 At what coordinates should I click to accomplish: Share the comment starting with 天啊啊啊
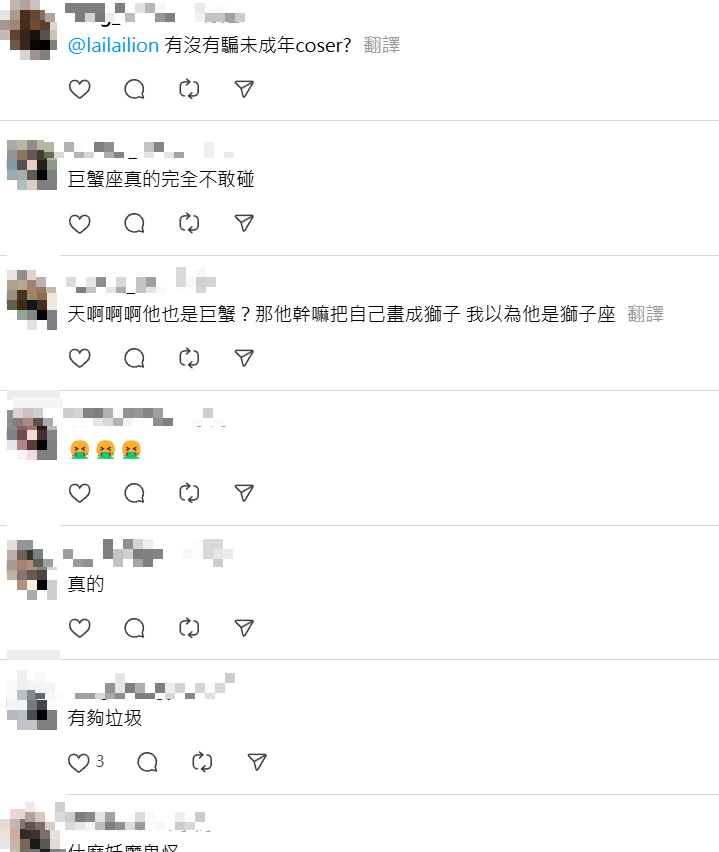click(244, 358)
